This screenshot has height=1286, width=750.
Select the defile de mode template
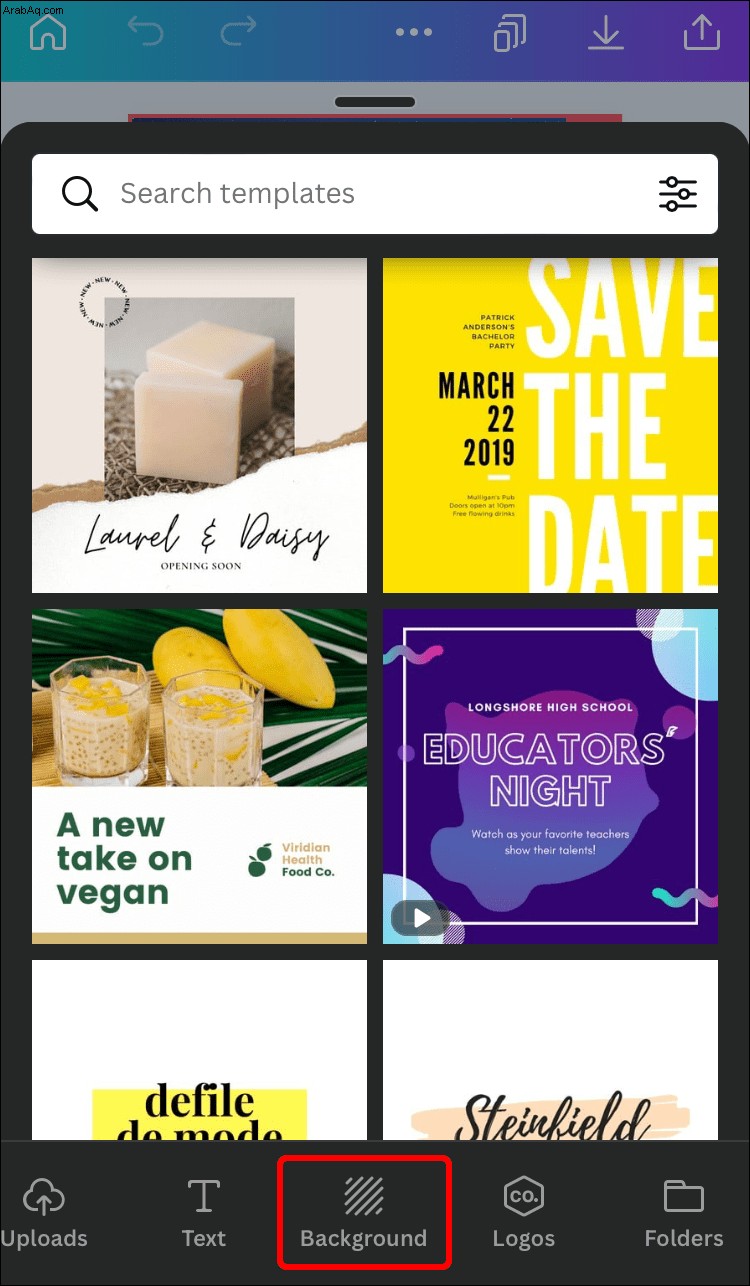click(x=199, y=1050)
